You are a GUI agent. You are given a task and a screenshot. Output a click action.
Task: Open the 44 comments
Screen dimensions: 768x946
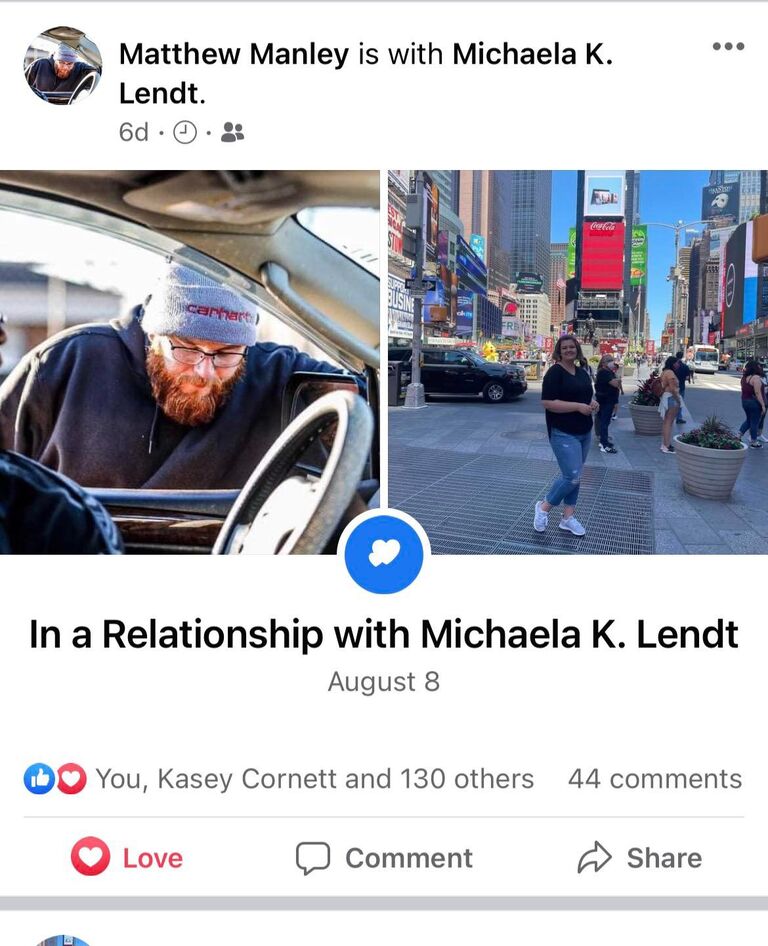[x=654, y=779]
